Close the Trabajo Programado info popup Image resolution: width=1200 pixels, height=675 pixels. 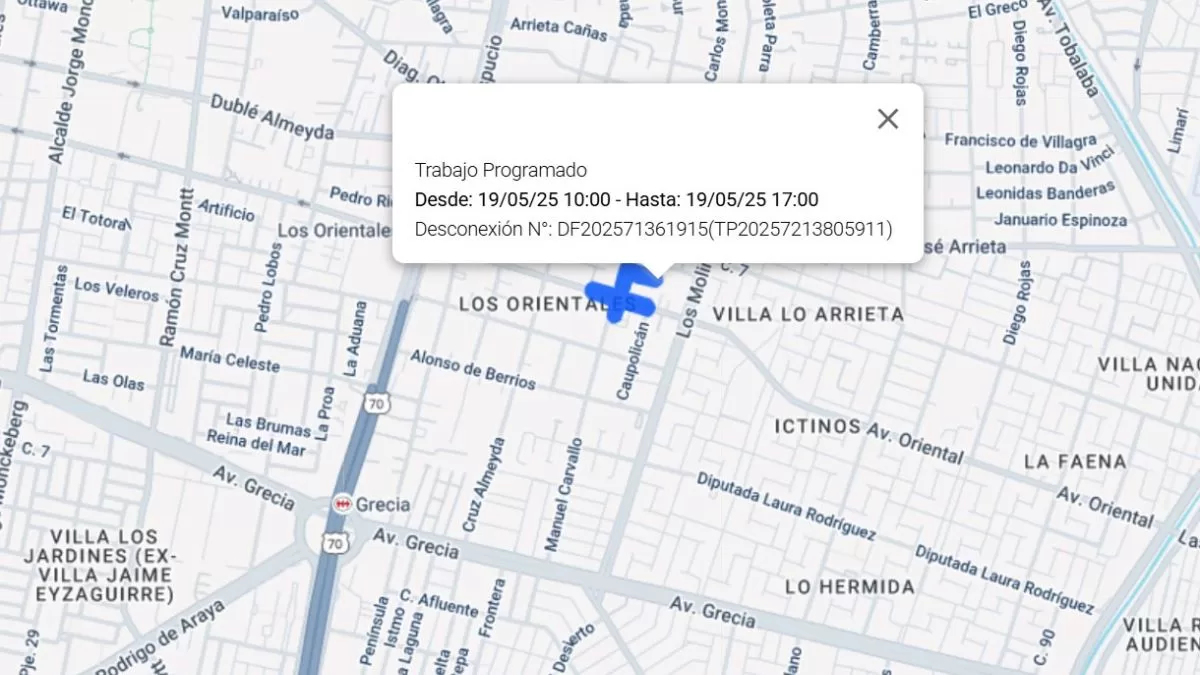tap(887, 119)
